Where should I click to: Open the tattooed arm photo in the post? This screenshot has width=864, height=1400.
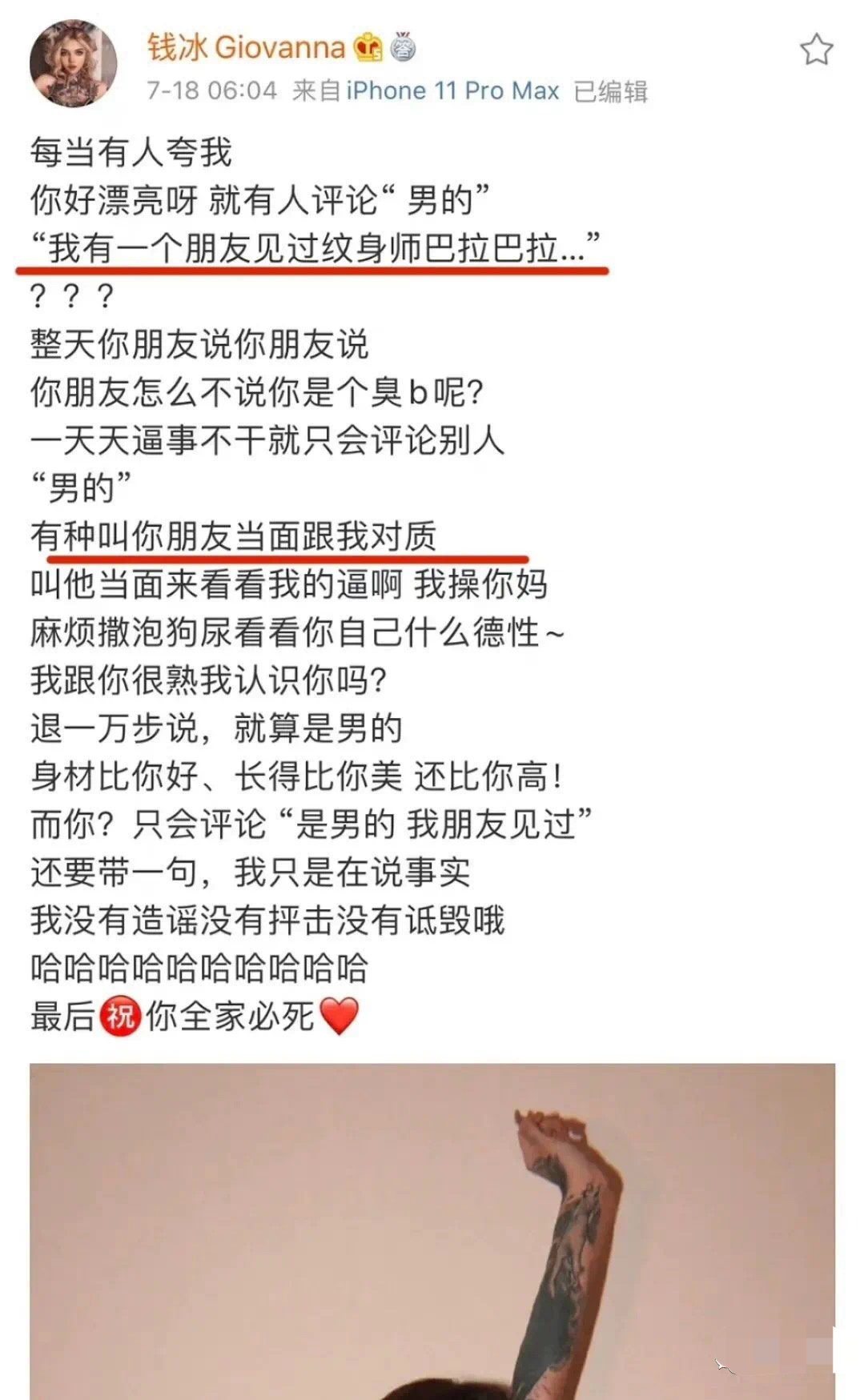pyautogui.click(x=432, y=1231)
